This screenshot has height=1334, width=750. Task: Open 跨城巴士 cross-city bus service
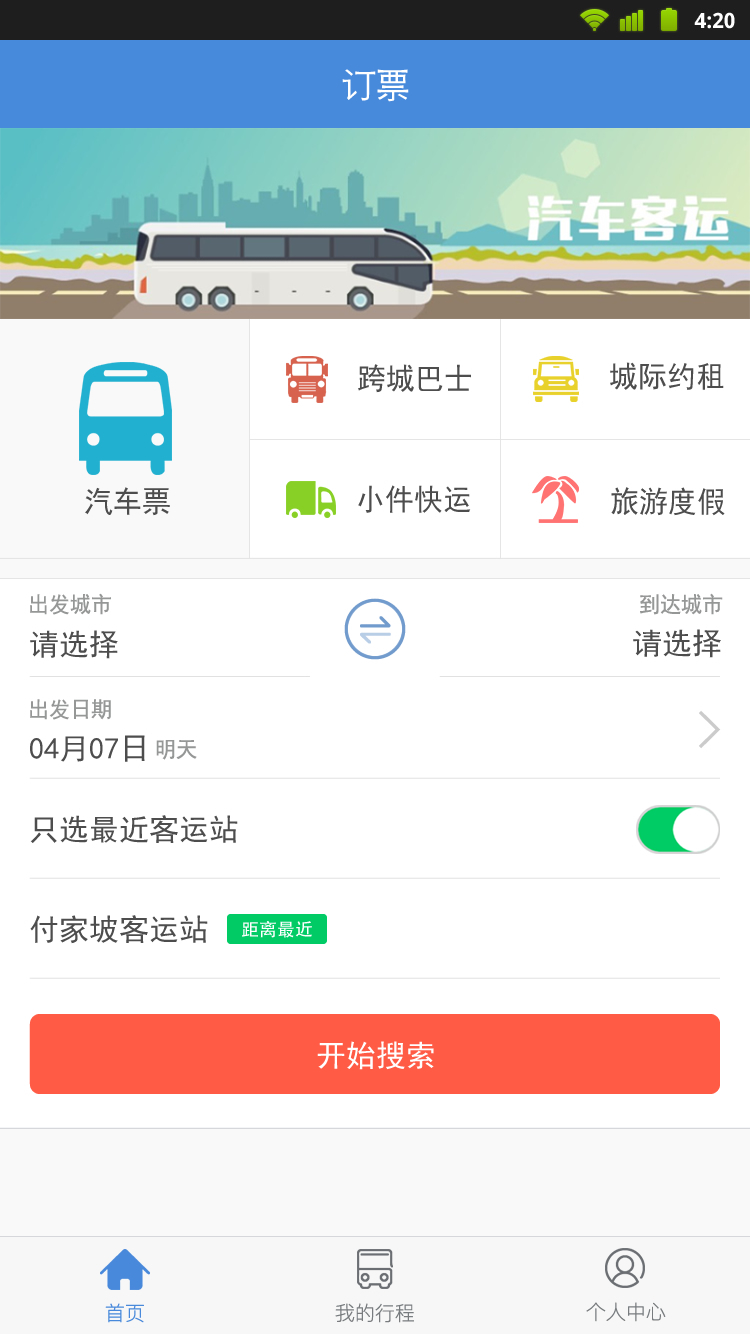pos(374,379)
